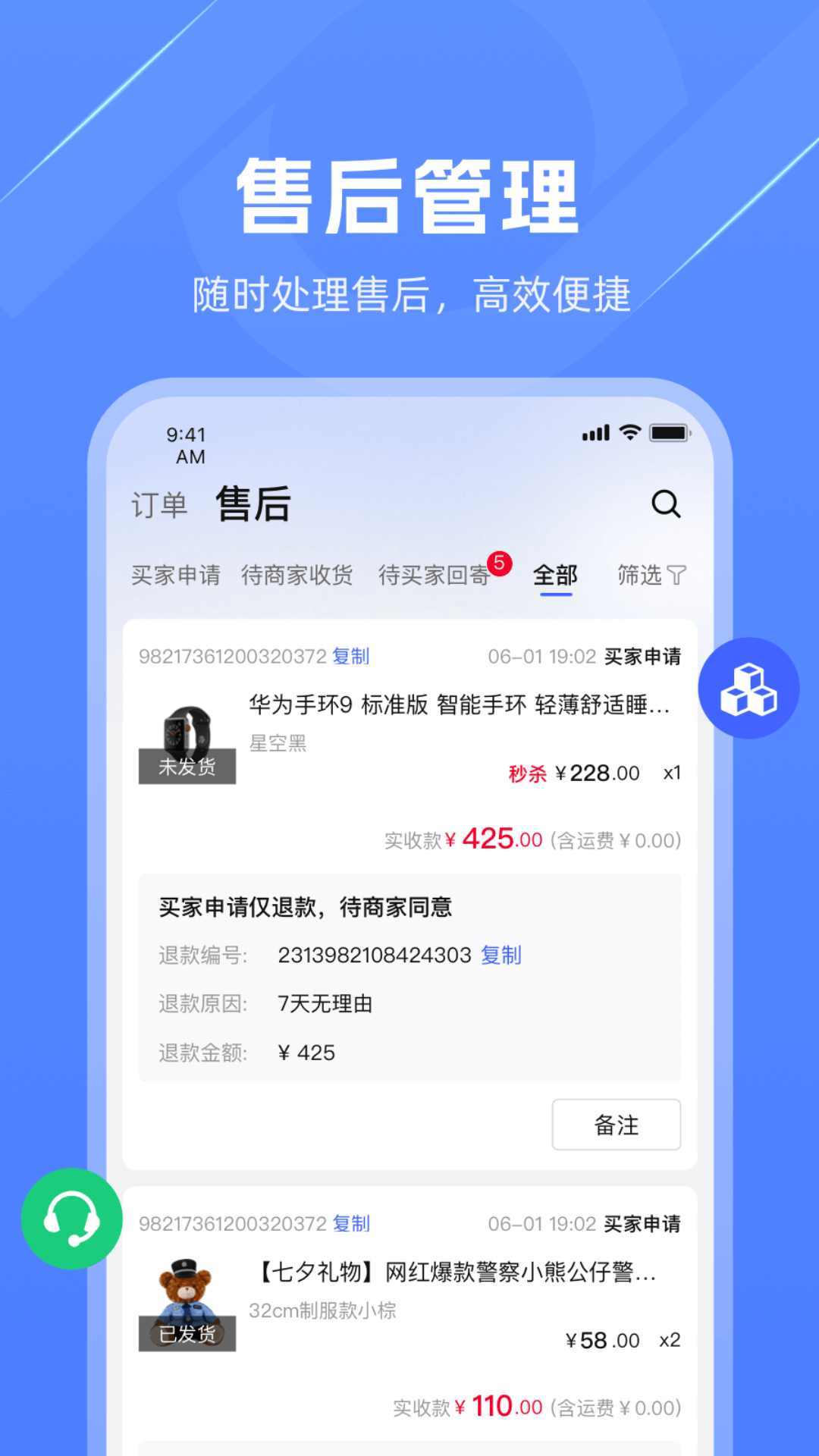The width and height of the screenshot is (819, 1456).
Task: Open the 买家申请 filter option
Action: coord(175,576)
